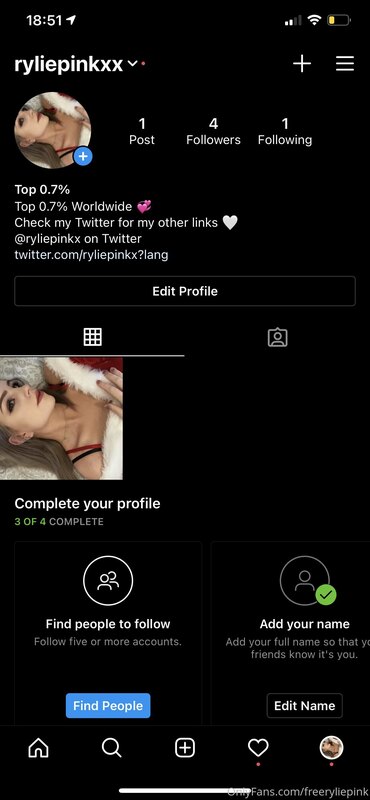Open the hamburger menu
Image resolution: width=370 pixels, height=800 pixels.
tap(345, 64)
